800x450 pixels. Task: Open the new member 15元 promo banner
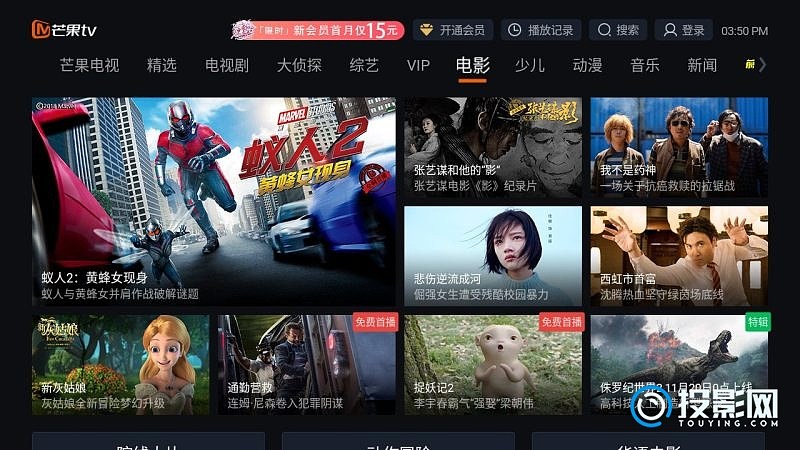[x=318, y=30]
